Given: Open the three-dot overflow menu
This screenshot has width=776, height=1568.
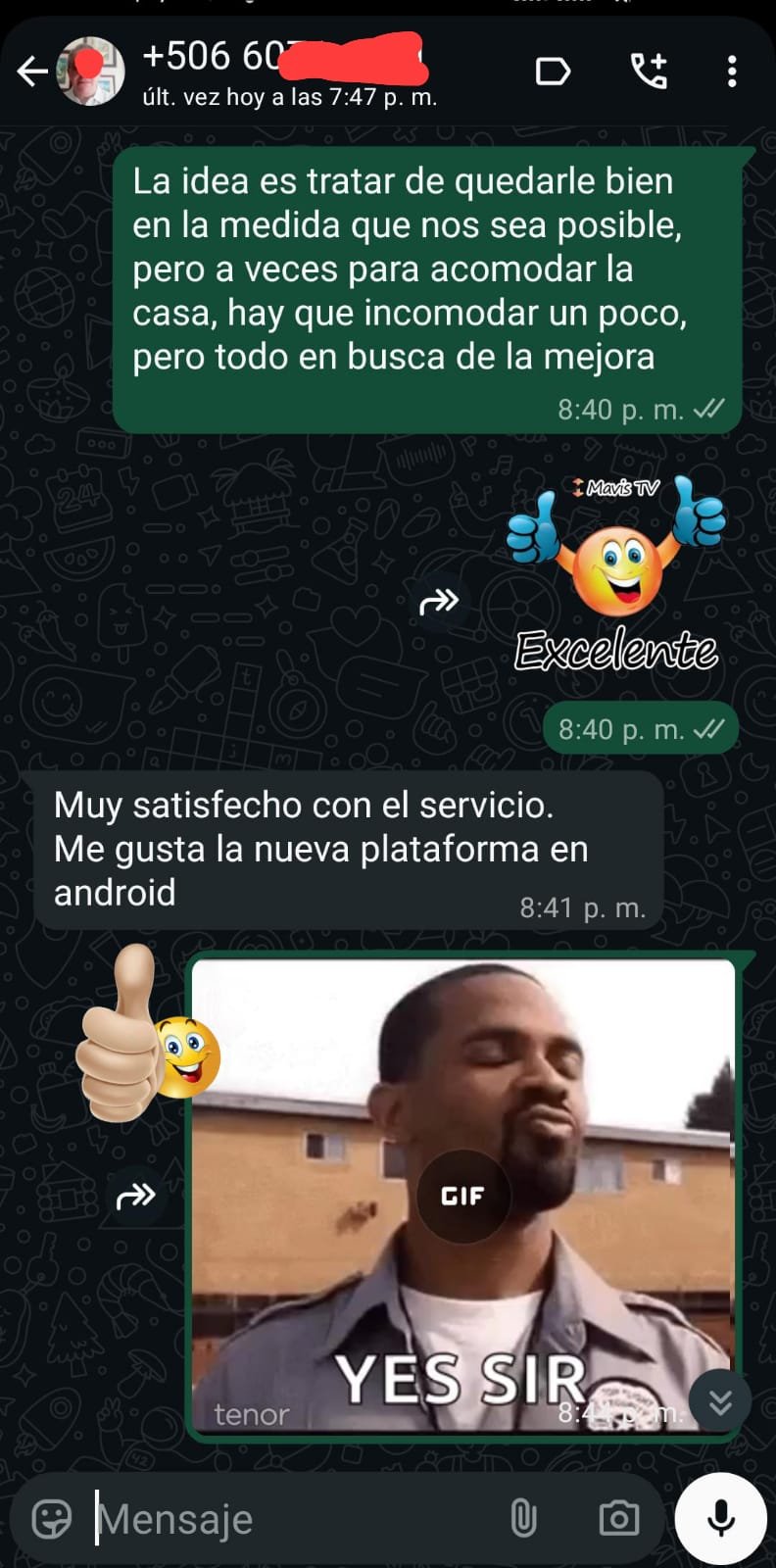Looking at the screenshot, I should 731,72.
